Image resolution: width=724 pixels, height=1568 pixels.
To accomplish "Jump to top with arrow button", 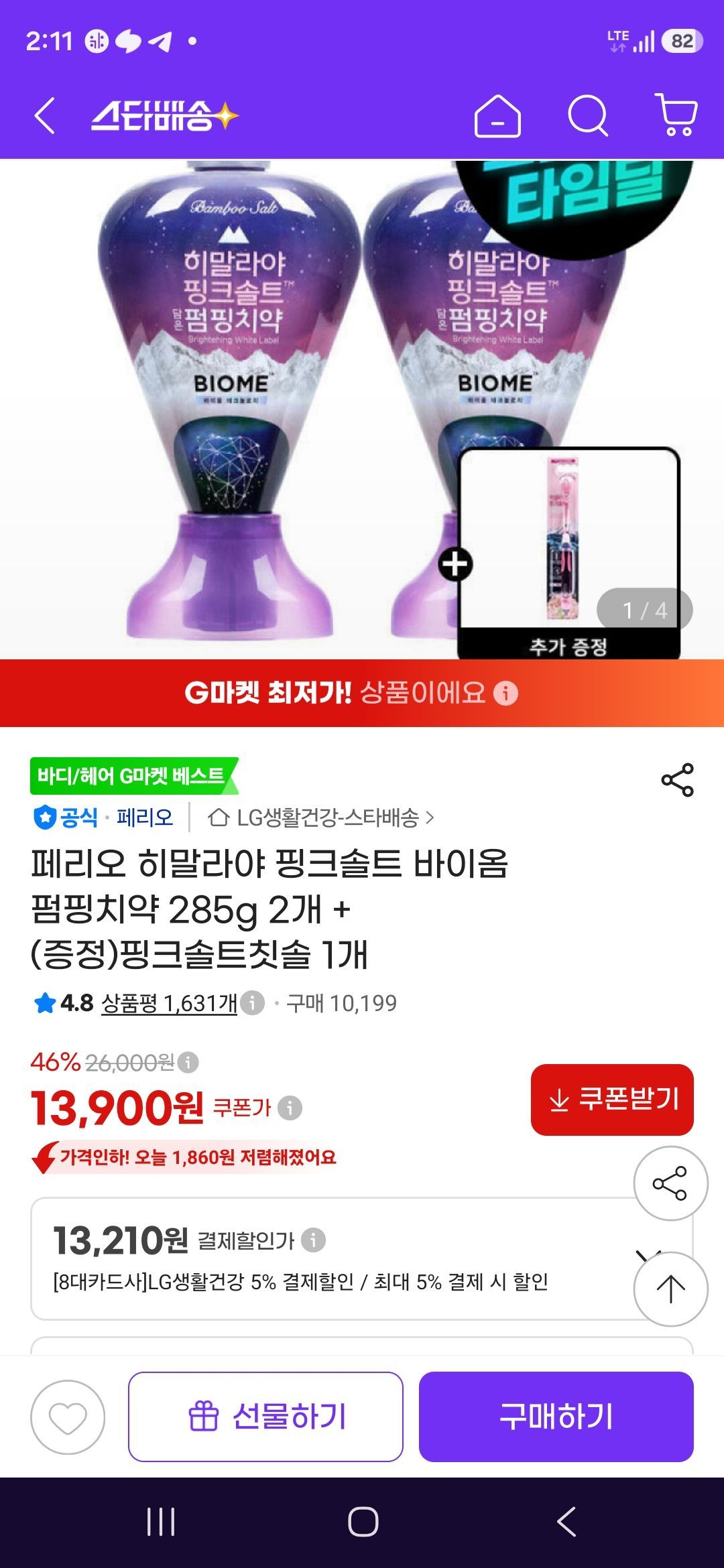I will [670, 1289].
